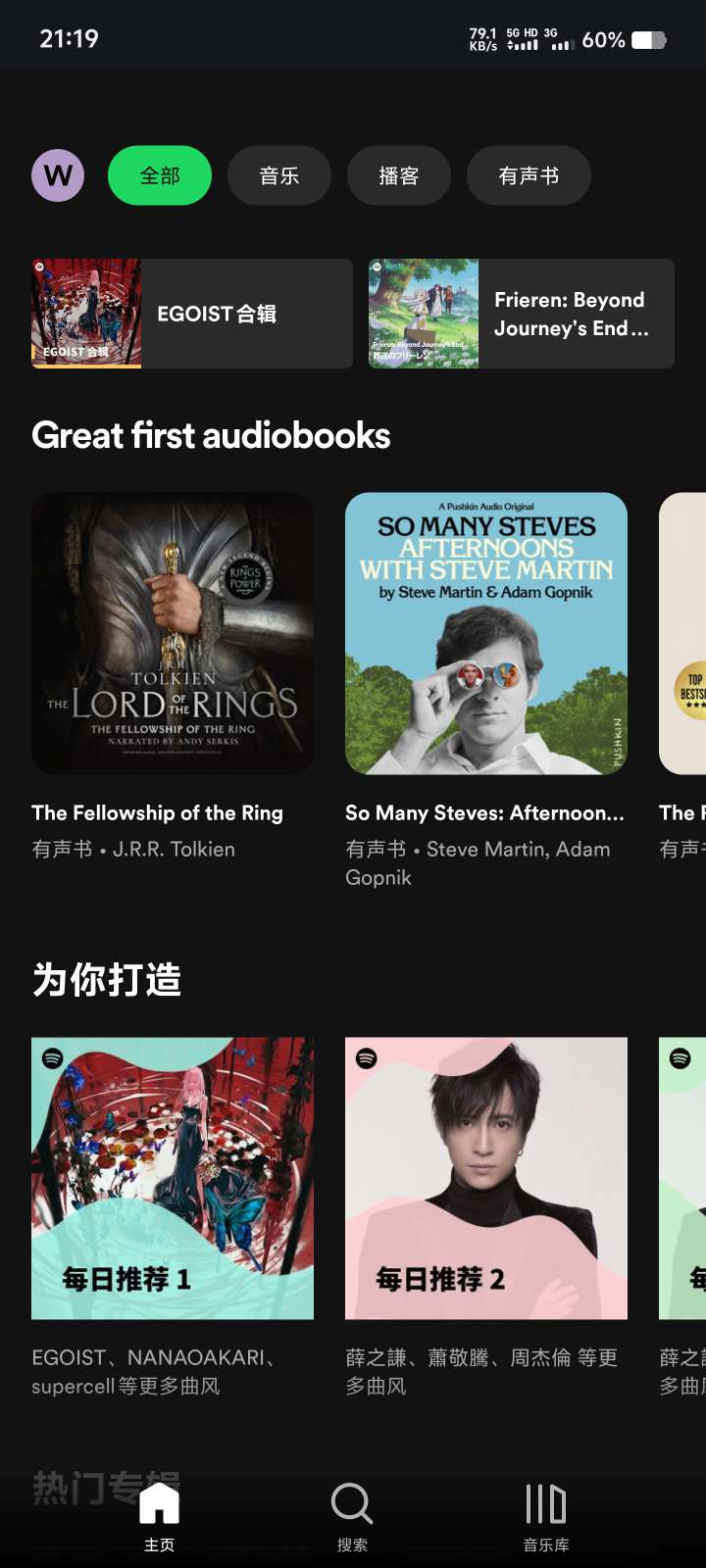Open the 每日推荐 2 playlist cover
This screenshot has width=706, height=1568.
tap(485, 1176)
